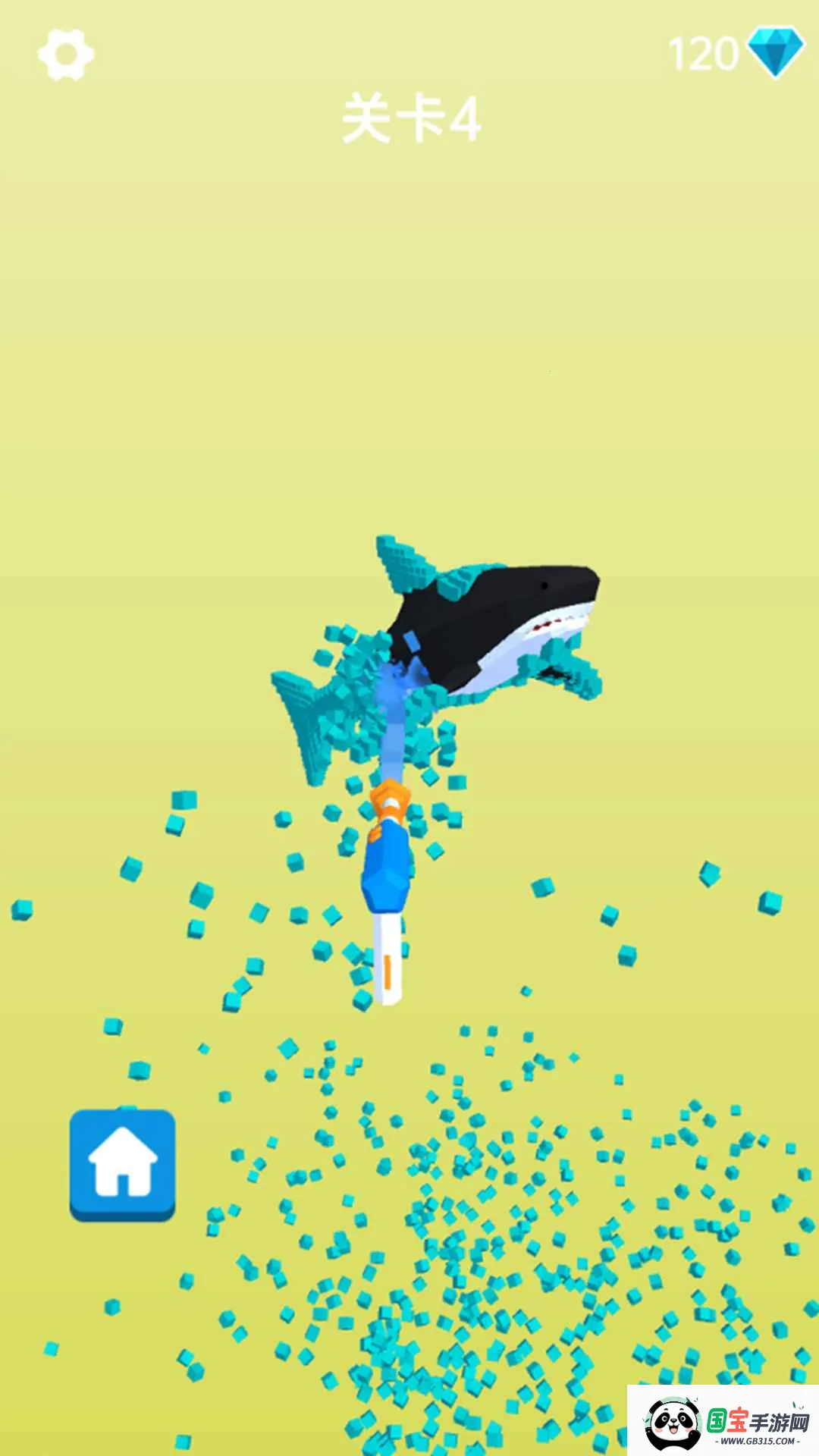Tap the blue home button
The width and height of the screenshot is (819, 1456).
[122, 1163]
